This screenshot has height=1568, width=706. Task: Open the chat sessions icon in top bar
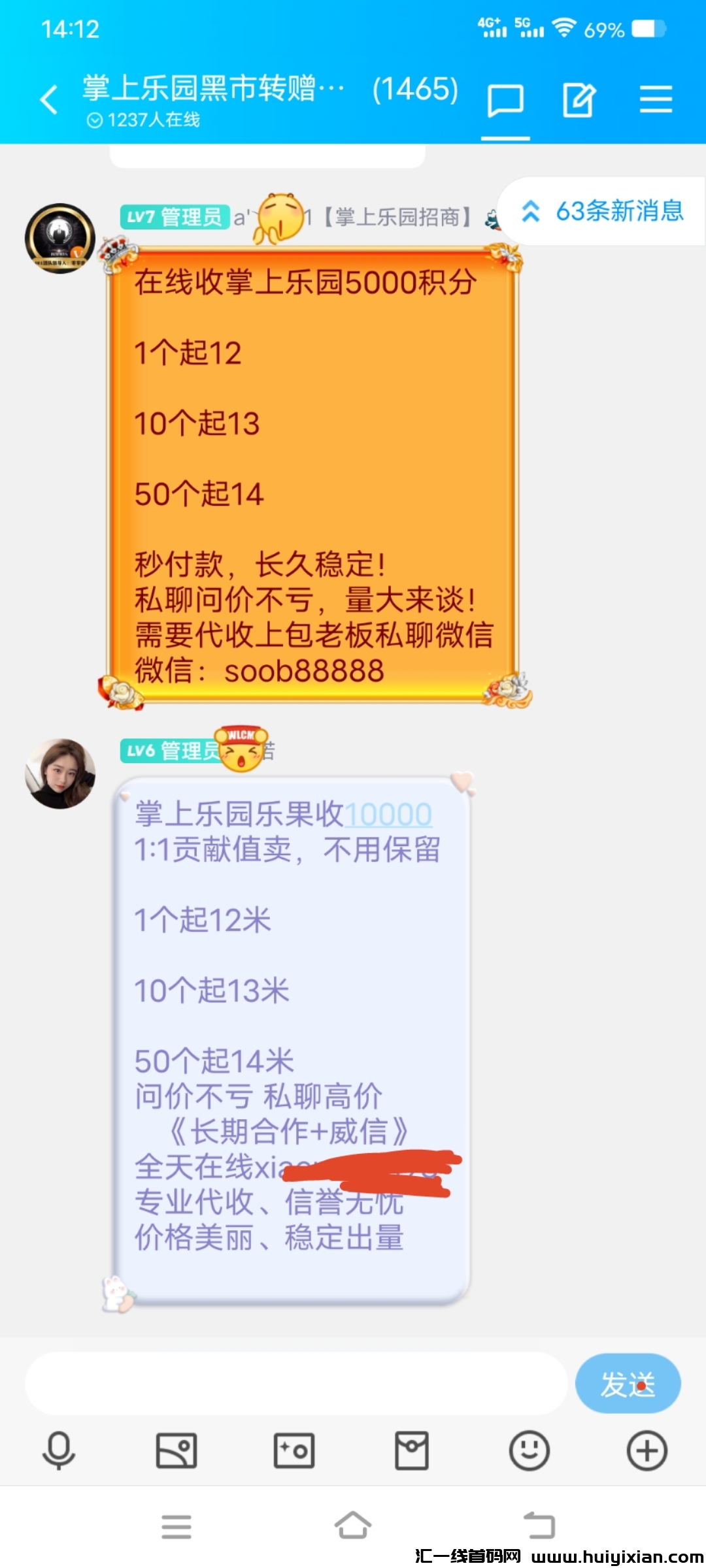507,99
